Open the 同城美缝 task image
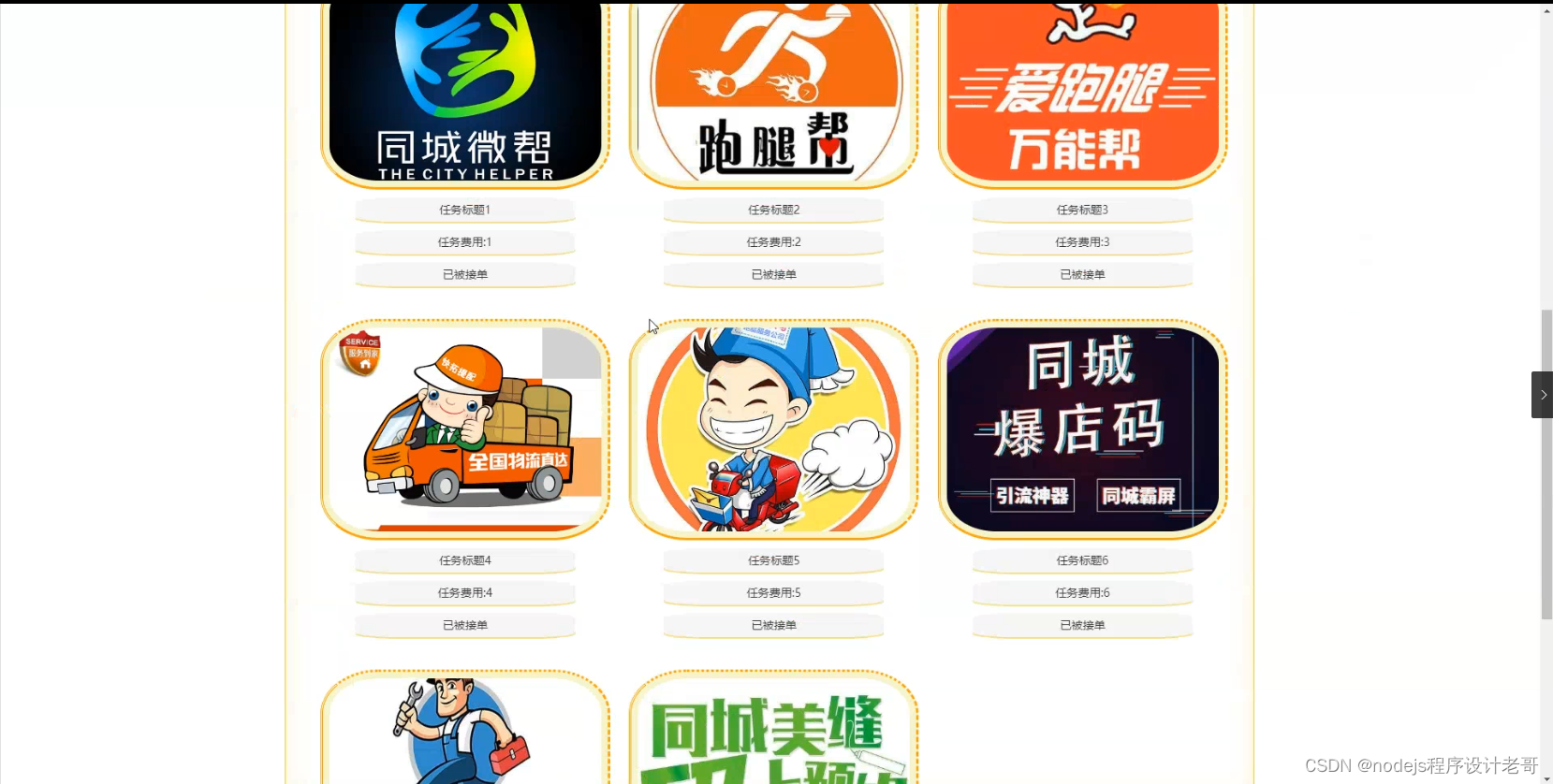 773,730
